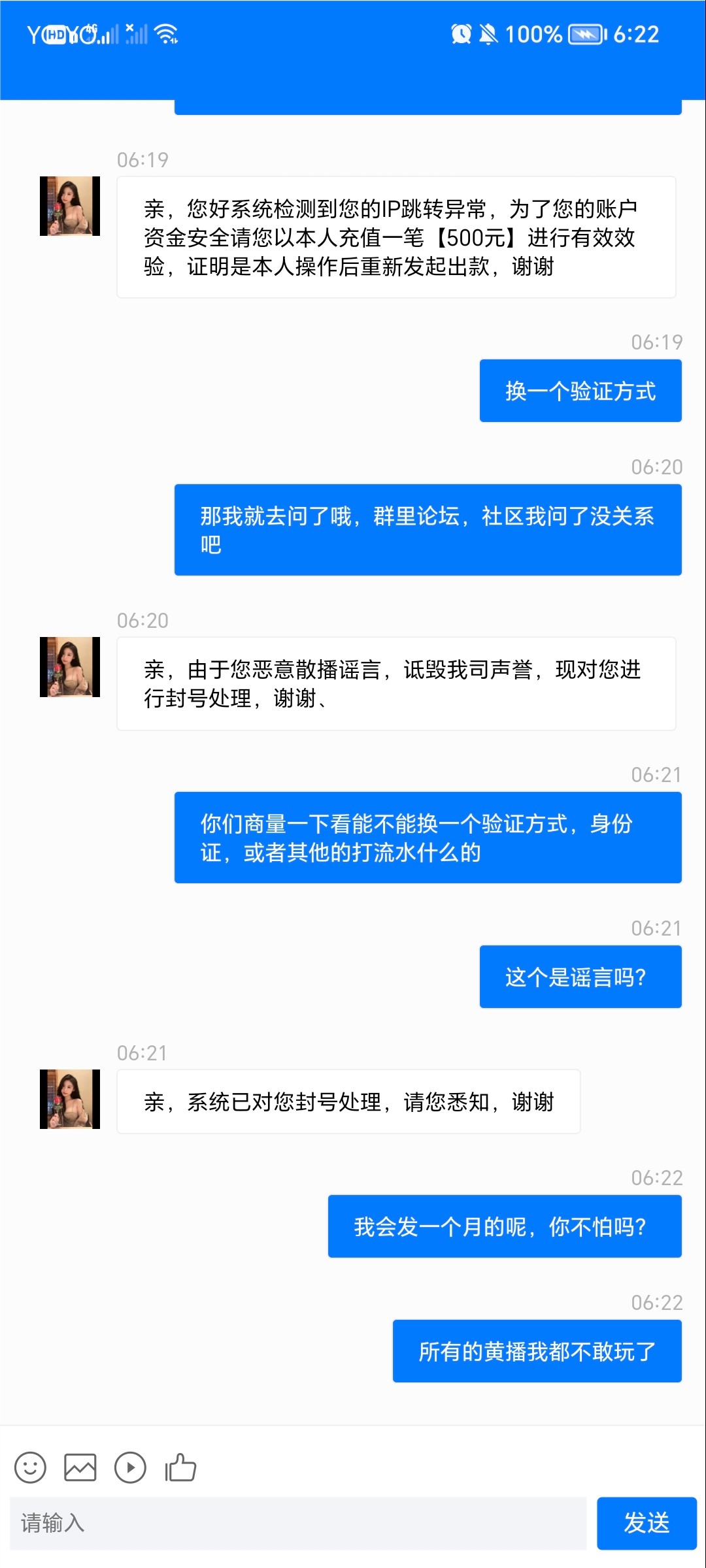Open the emoji picker

tap(30, 1467)
